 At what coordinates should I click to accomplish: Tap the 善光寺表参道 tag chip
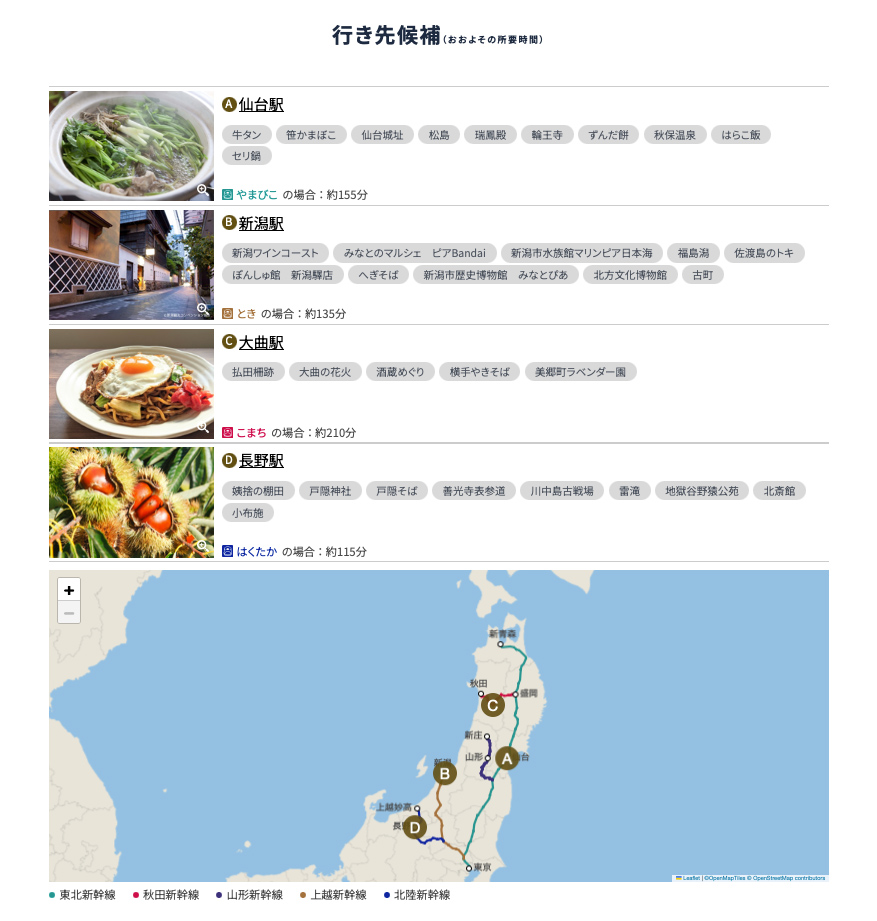(x=474, y=491)
